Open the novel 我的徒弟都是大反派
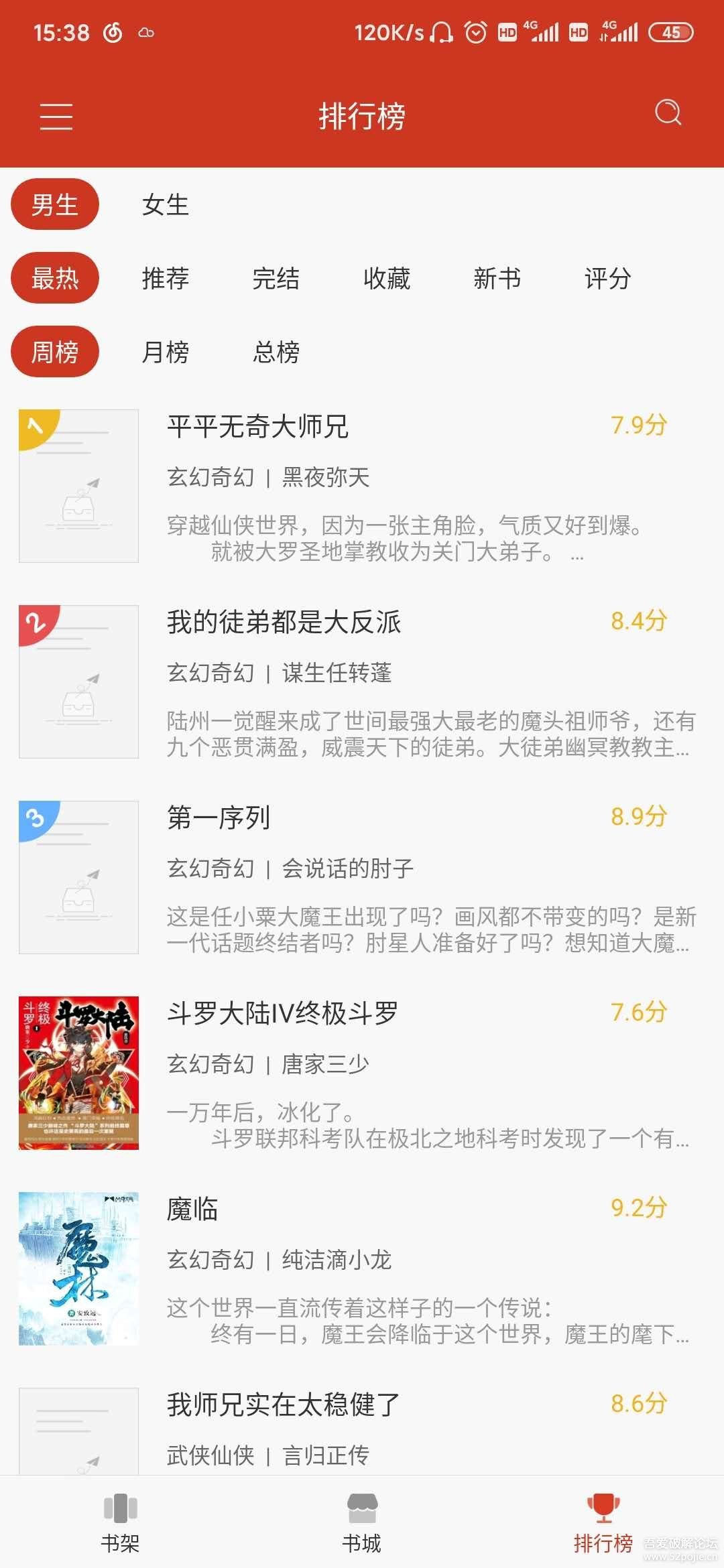The image size is (724, 1568). point(284,623)
